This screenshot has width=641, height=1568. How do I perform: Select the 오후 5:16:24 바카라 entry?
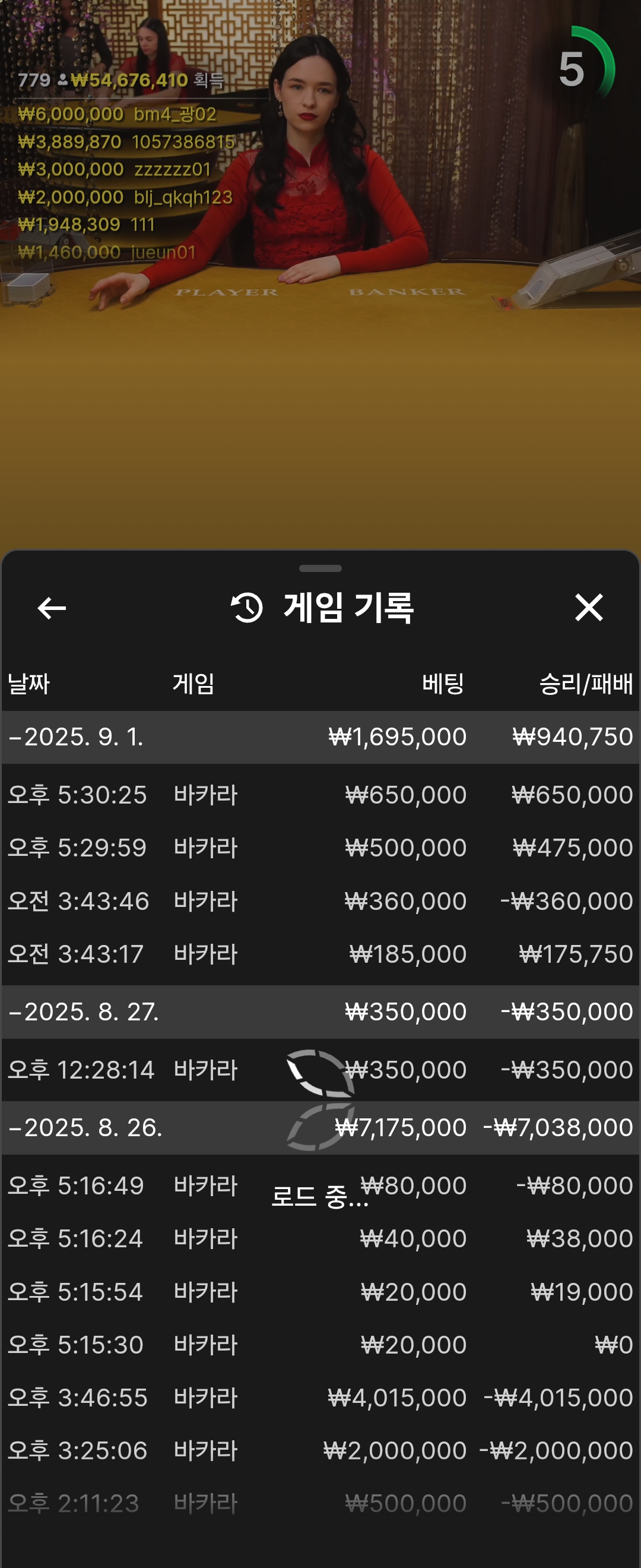pos(320,1238)
